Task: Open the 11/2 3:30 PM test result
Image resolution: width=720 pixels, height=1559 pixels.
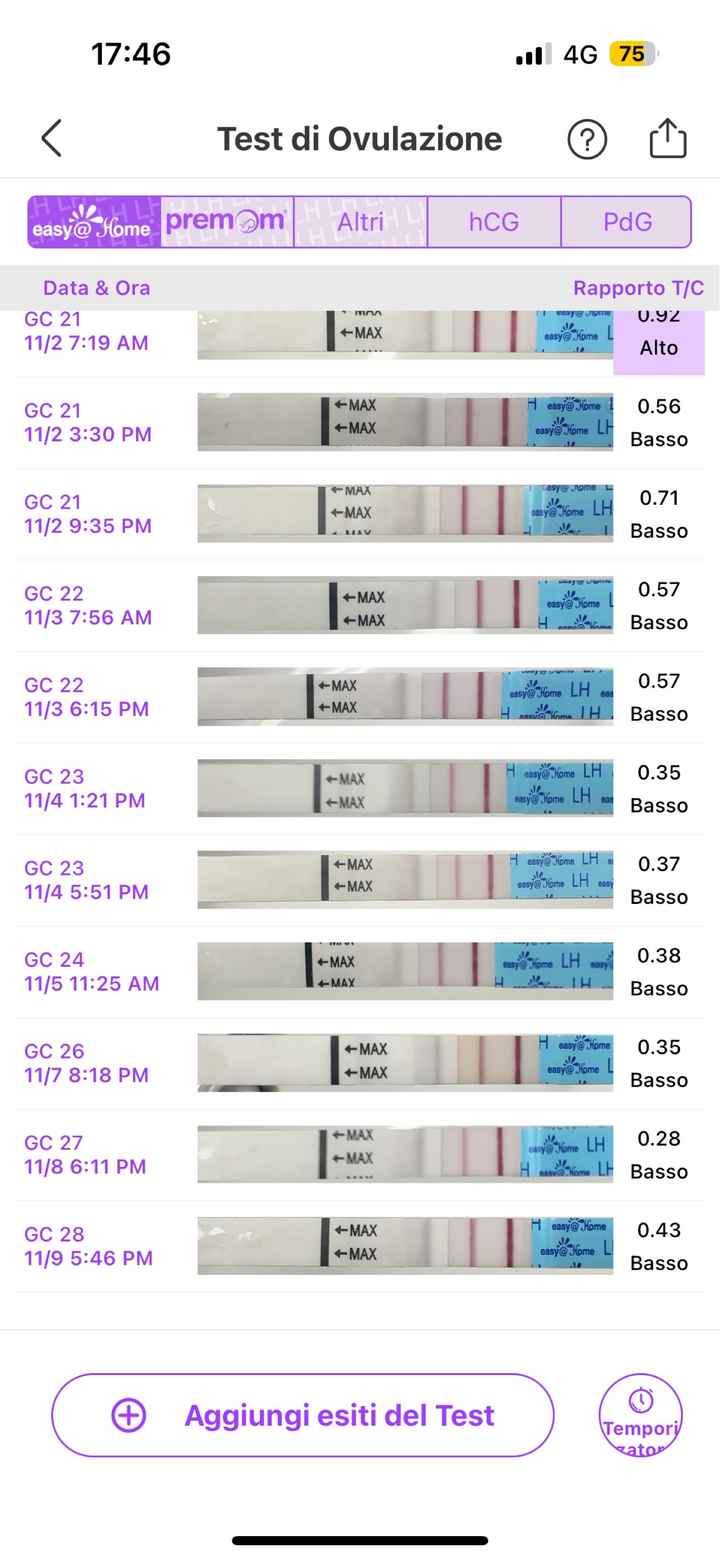Action: point(360,422)
